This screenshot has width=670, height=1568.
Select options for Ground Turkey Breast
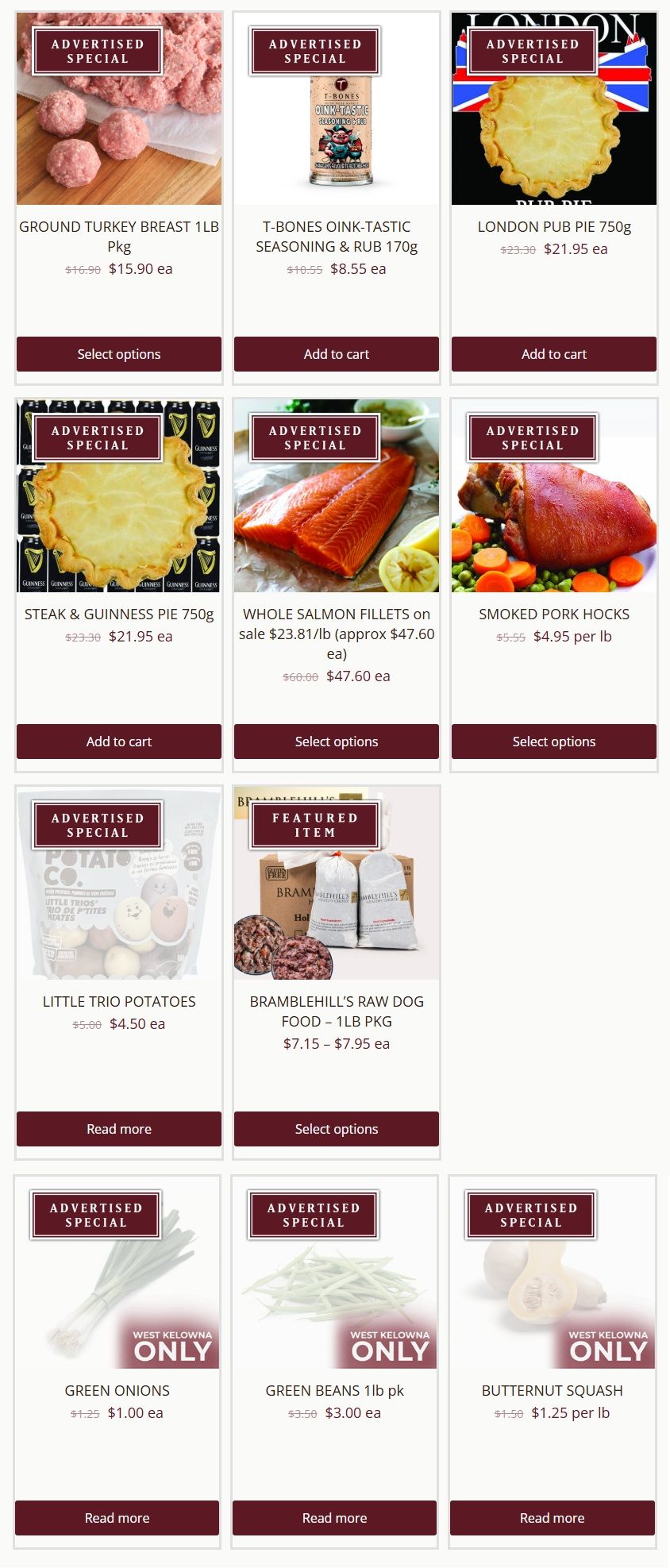[x=119, y=354]
